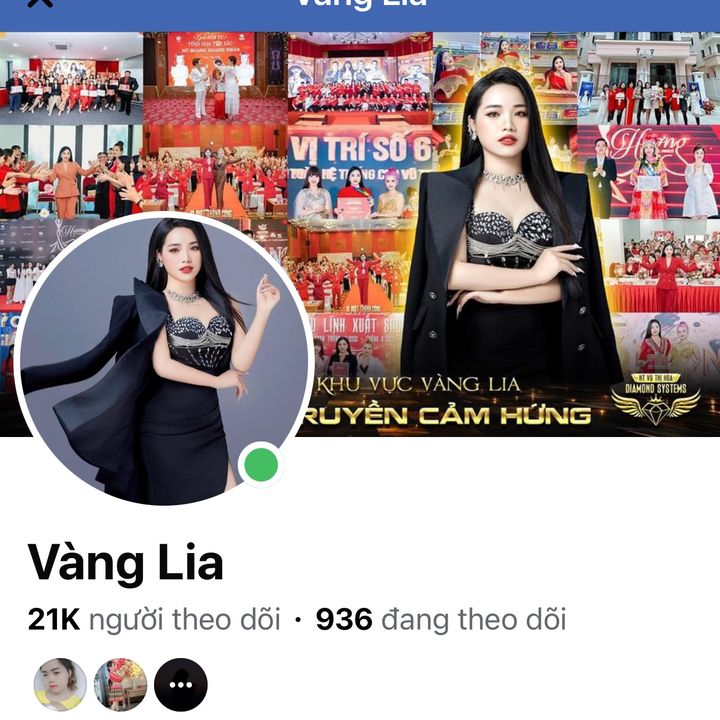
Task: Open the first follower avatar
Action: [60, 685]
